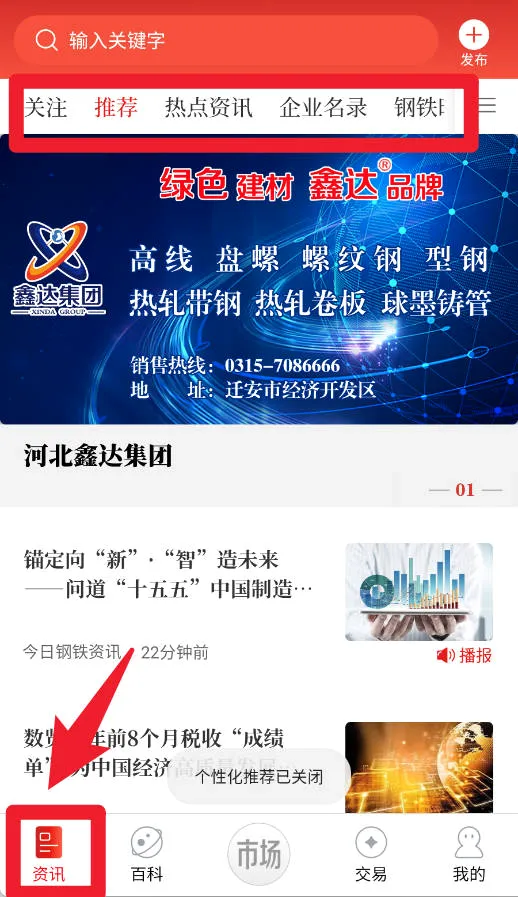The width and height of the screenshot is (518, 897).
Task: Open the article 锚定向“新”·“智”造未来
Action: click(x=168, y=574)
